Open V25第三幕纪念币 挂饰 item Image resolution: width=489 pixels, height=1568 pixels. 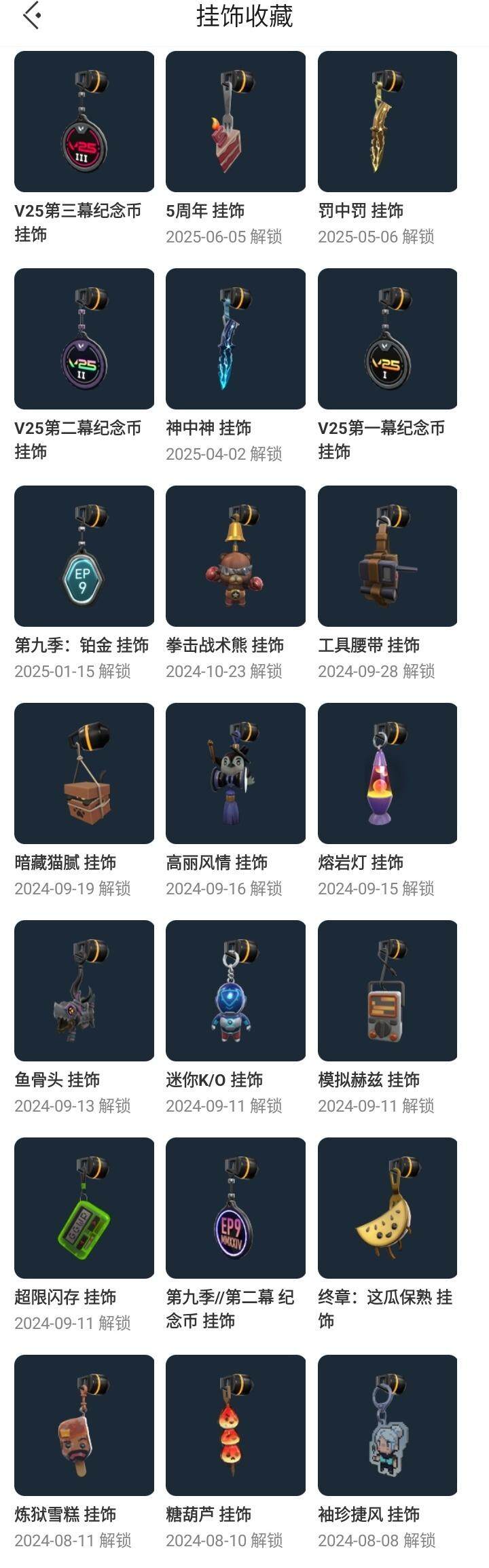point(84,122)
